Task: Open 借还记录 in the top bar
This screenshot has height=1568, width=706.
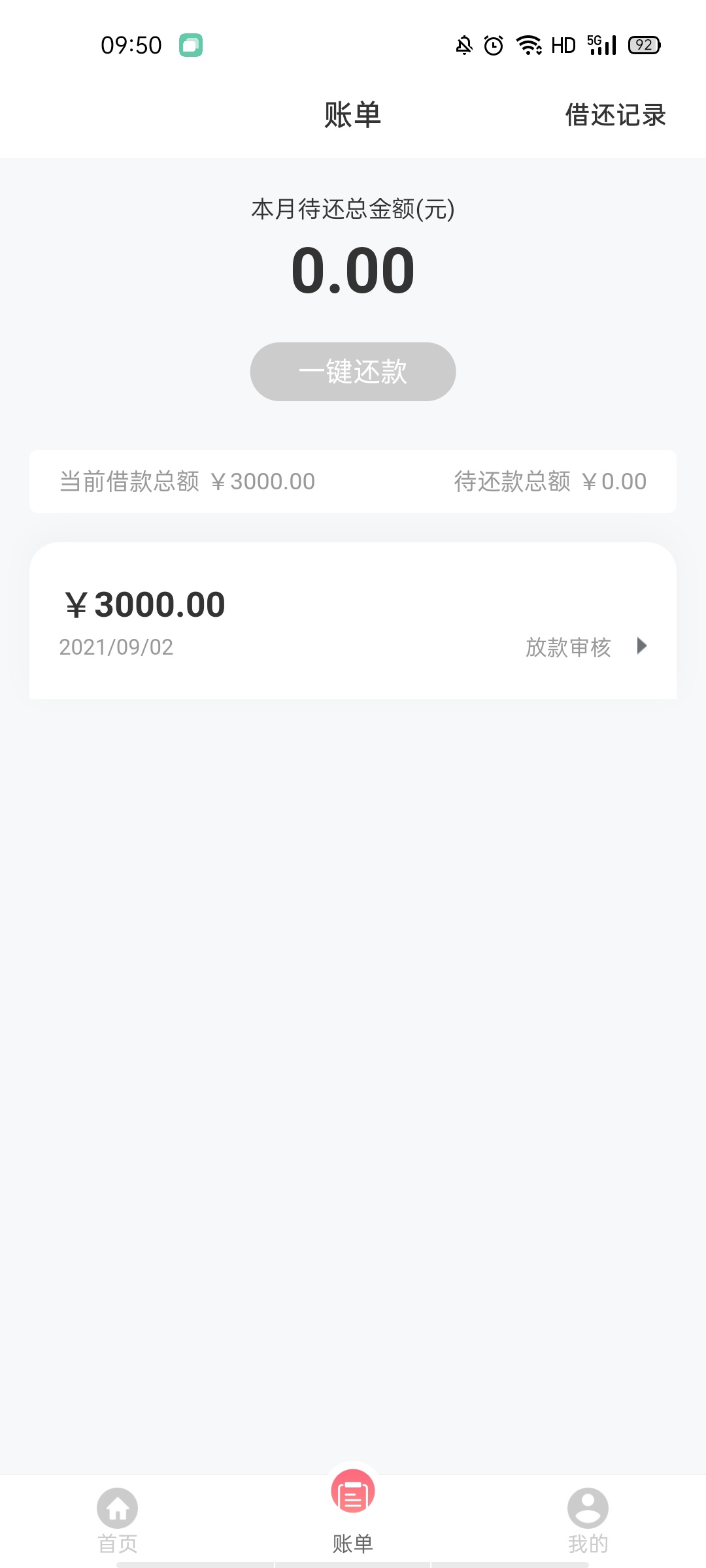Action: tap(615, 115)
